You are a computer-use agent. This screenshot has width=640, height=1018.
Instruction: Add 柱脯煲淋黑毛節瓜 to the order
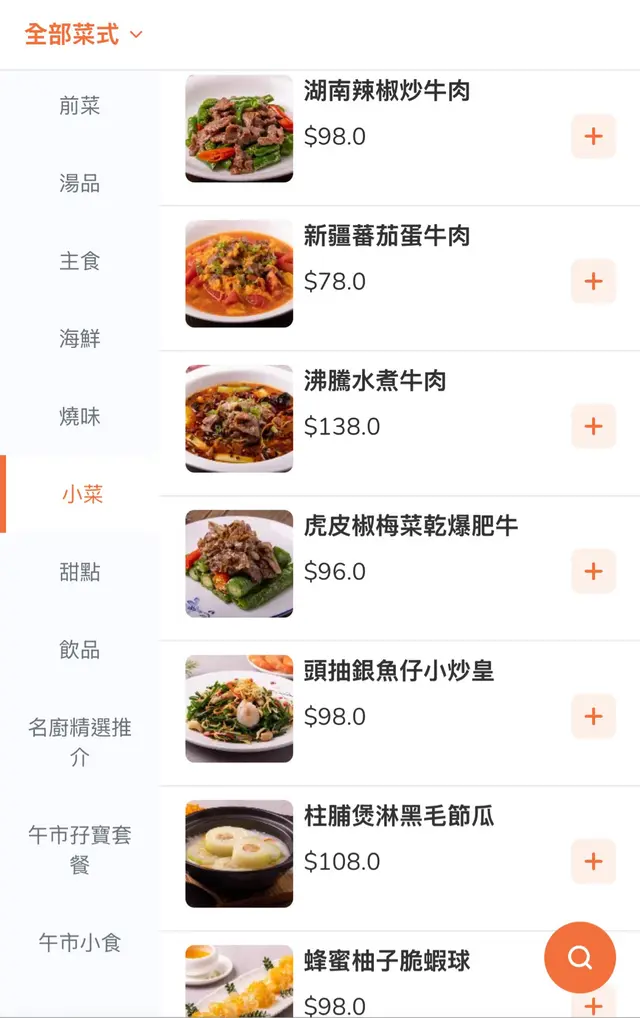593,861
